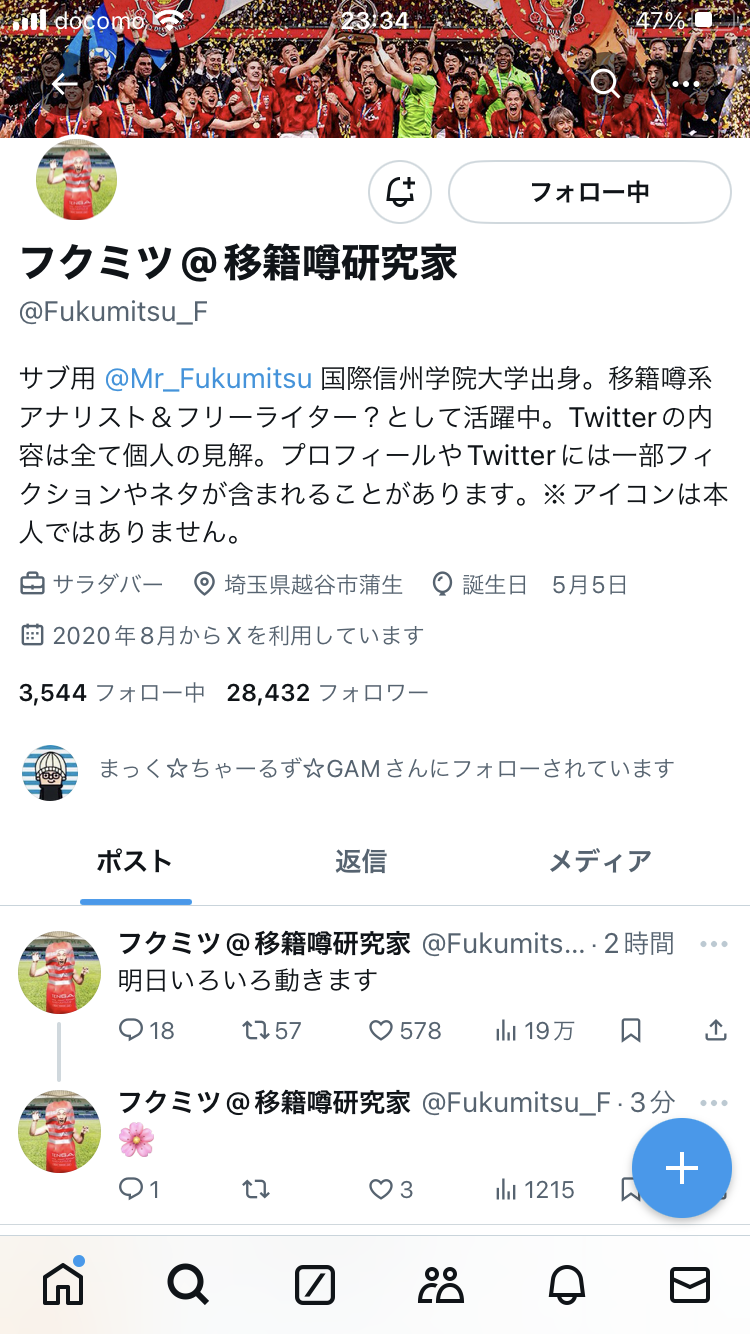Switch to the メディア tab
750x1334 pixels.
tap(600, 861)
